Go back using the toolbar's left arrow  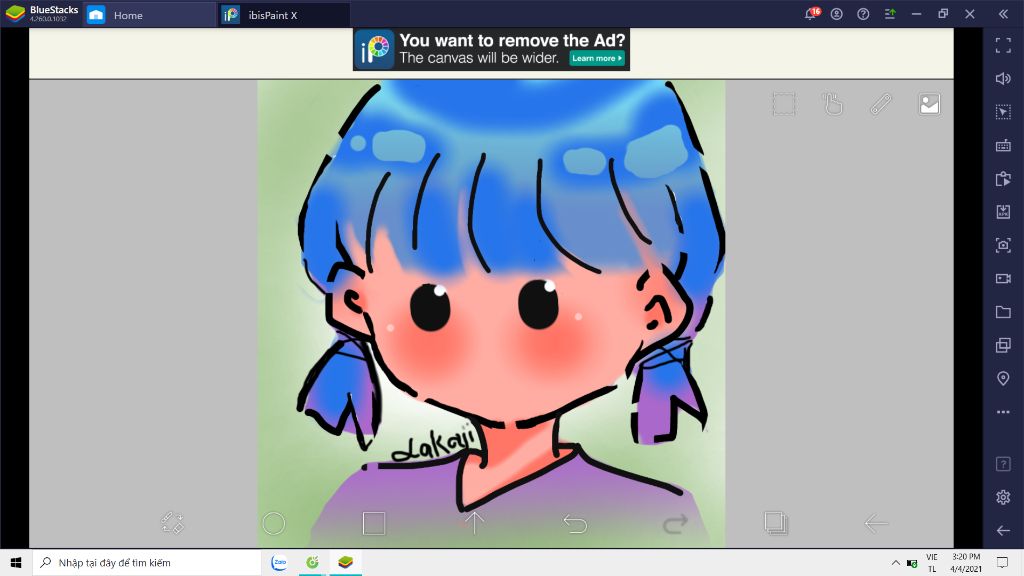pos(876,523)
